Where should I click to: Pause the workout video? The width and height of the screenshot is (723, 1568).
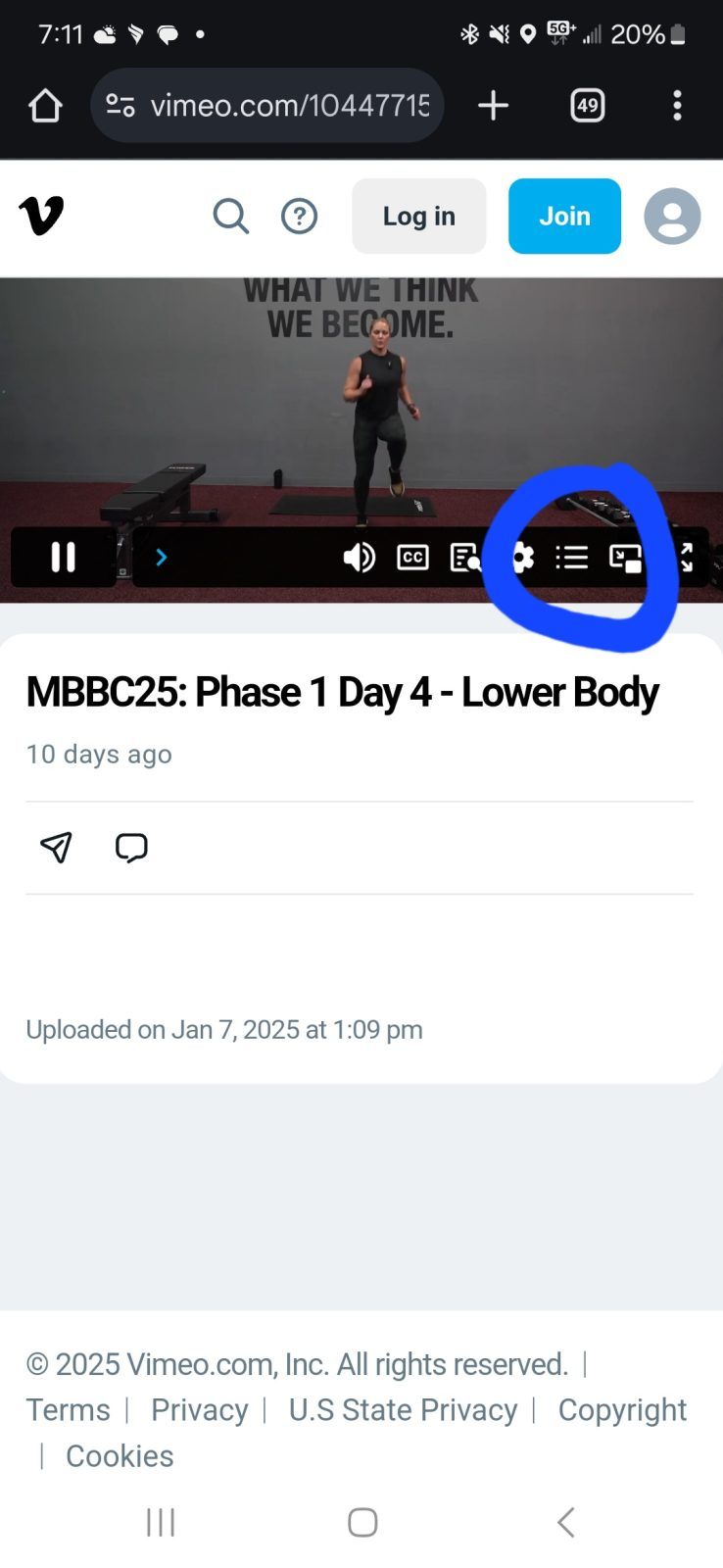tap(64, 557)
